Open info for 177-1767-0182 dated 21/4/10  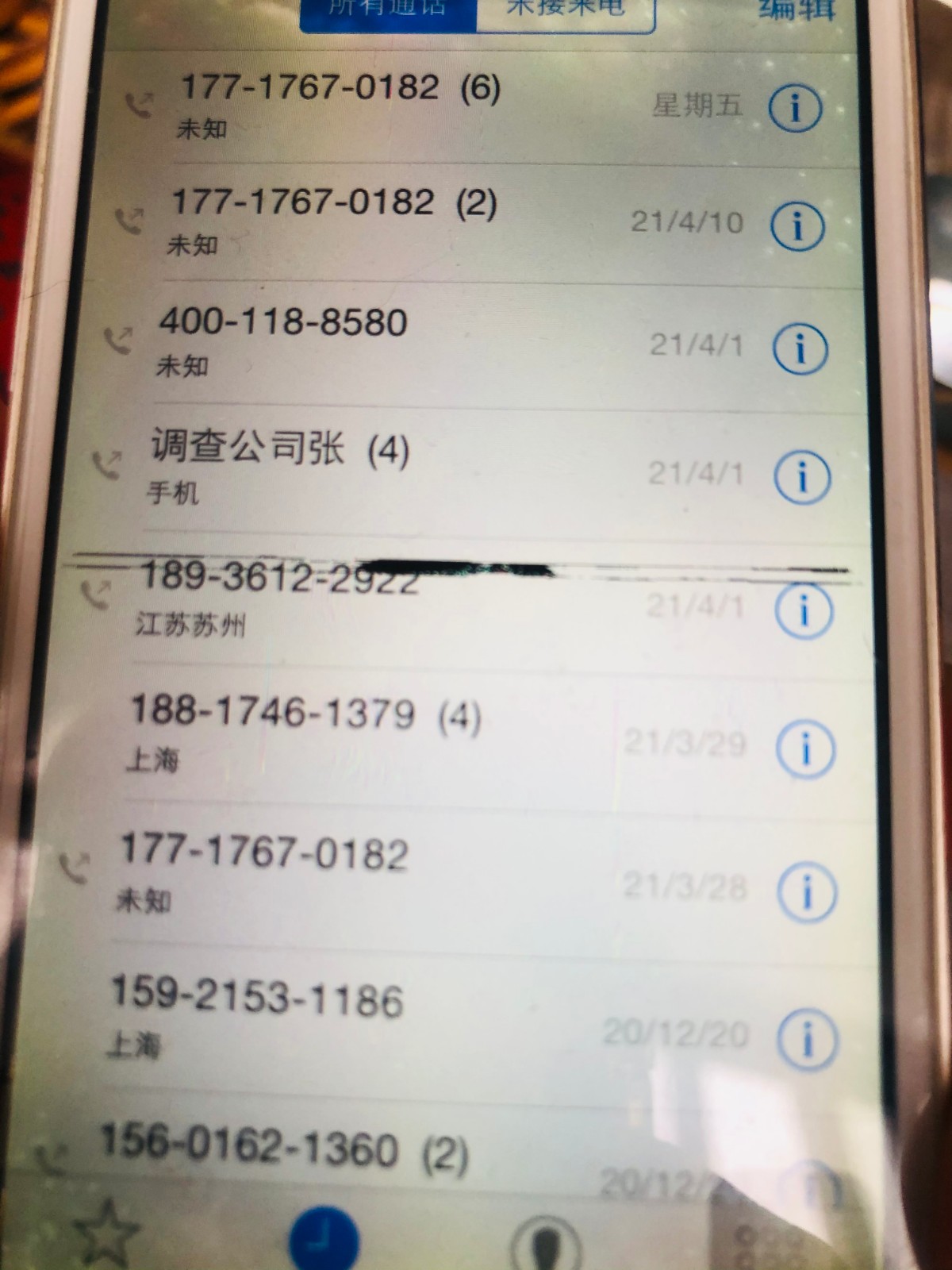(x=797, y=227)
